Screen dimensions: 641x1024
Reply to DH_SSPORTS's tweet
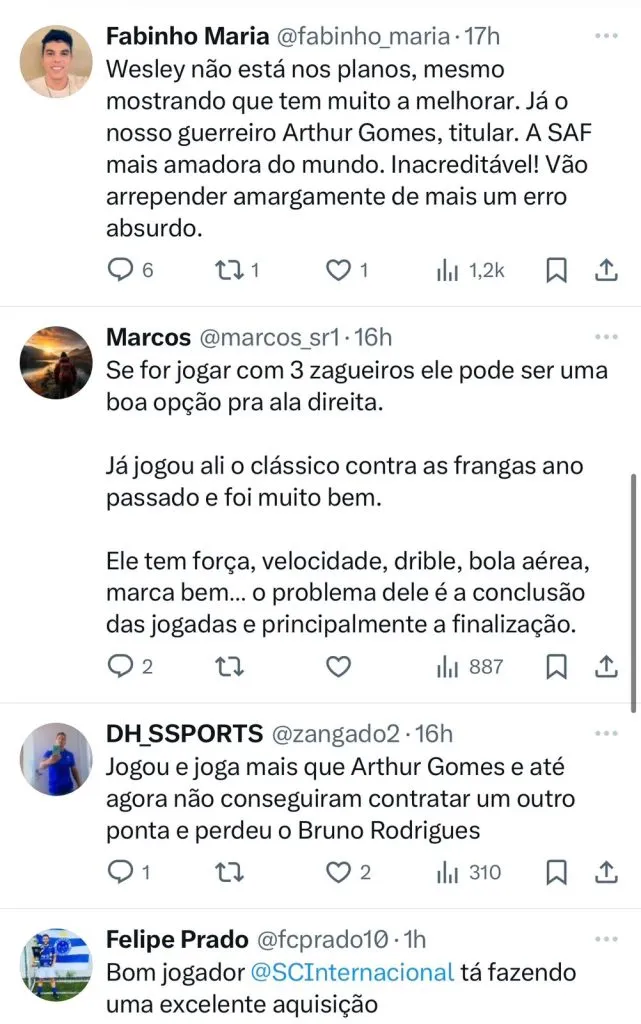(120, 872)
